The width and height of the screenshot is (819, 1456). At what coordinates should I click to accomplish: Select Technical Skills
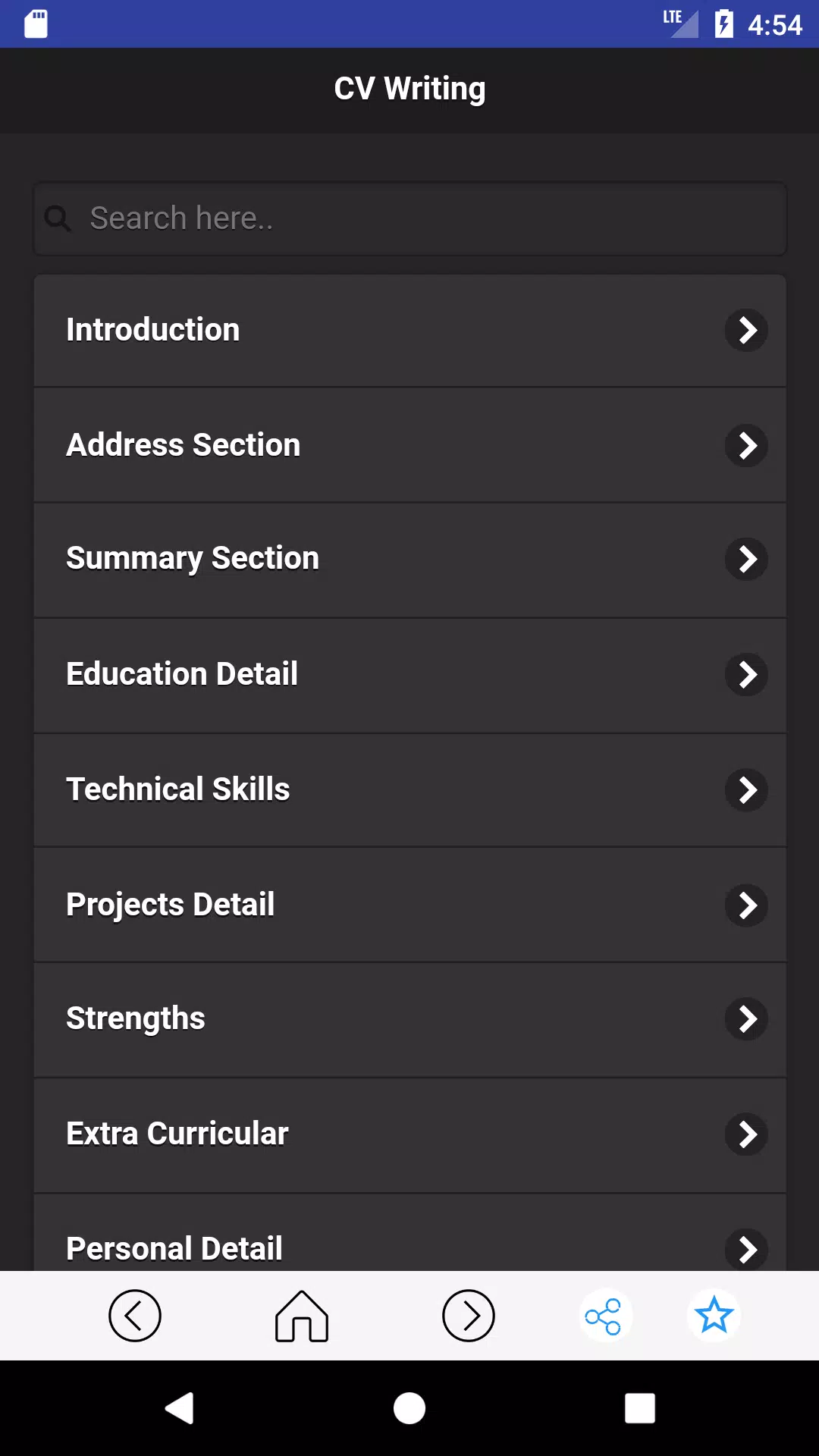pyautogui.click(x=409, y=789)
